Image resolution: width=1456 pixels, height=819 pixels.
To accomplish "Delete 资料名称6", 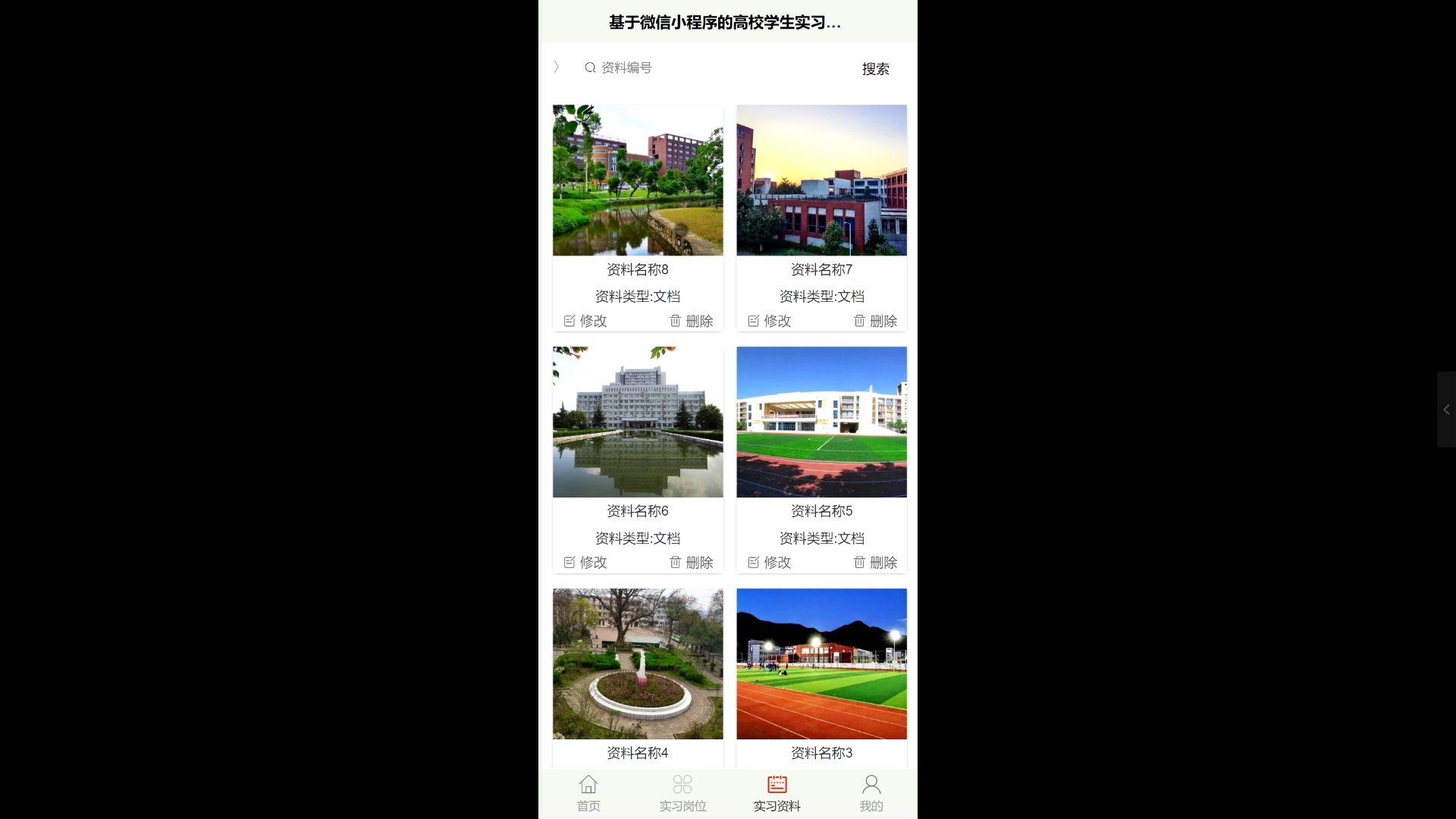I will click(691, 563).
